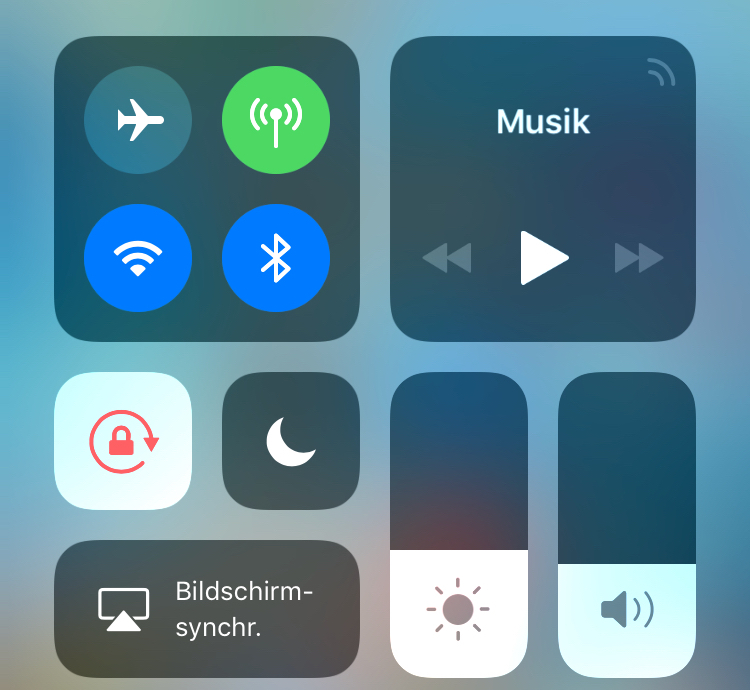Disable Wi-Fi
Image resolution: width=750 pixels, height=690 pixels.
[138, 258]
